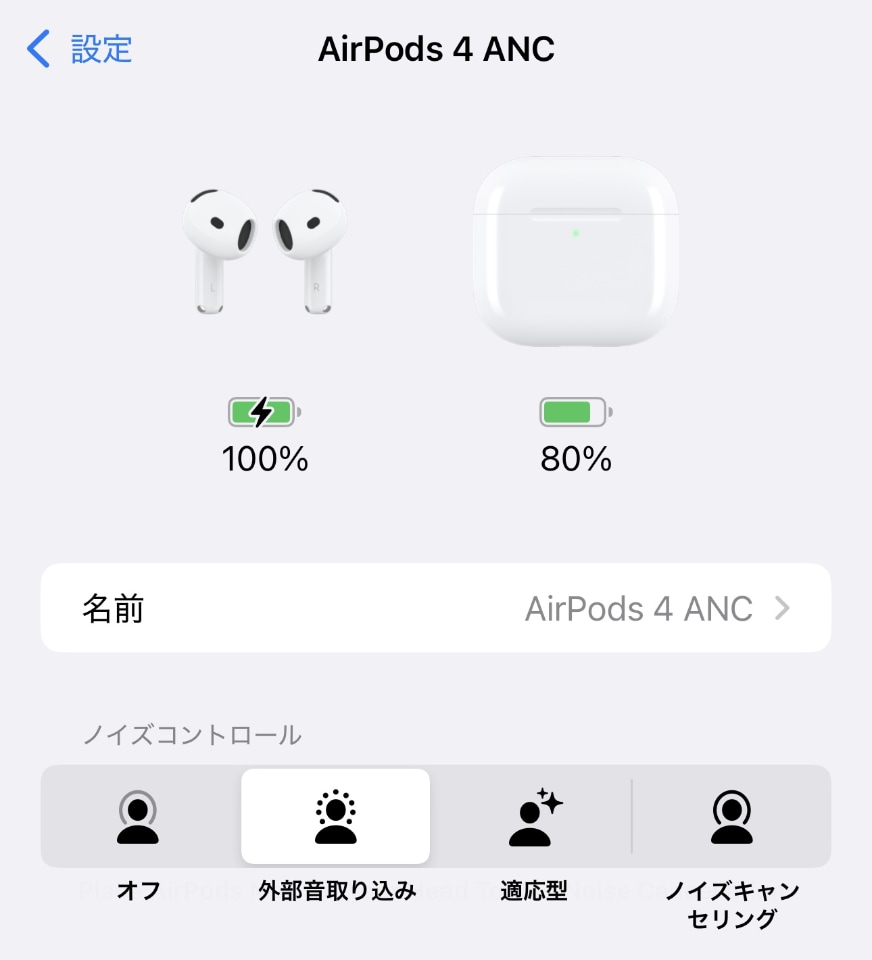Tap the back chevron next to 設定

38,48
